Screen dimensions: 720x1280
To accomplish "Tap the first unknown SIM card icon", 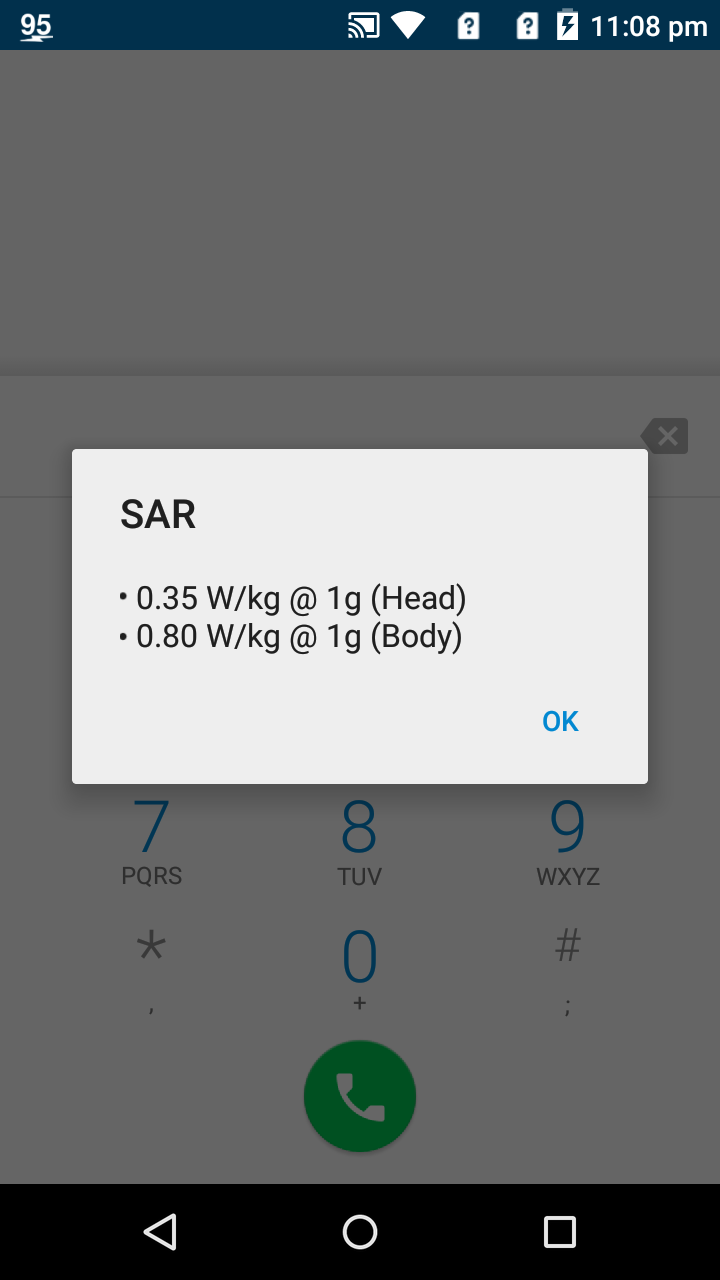I will click(467, 26).
